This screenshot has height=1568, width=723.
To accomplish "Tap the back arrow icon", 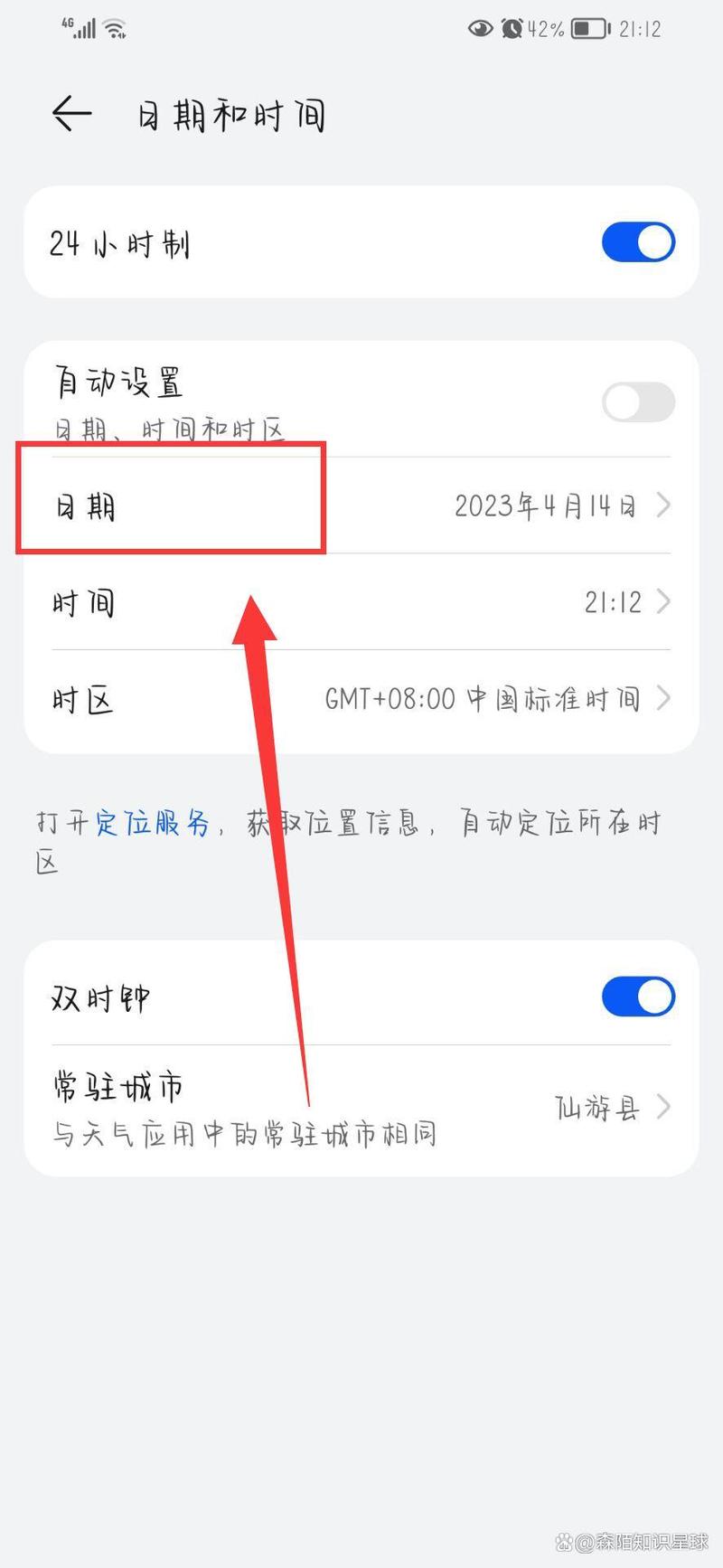I will click(70, 112).
